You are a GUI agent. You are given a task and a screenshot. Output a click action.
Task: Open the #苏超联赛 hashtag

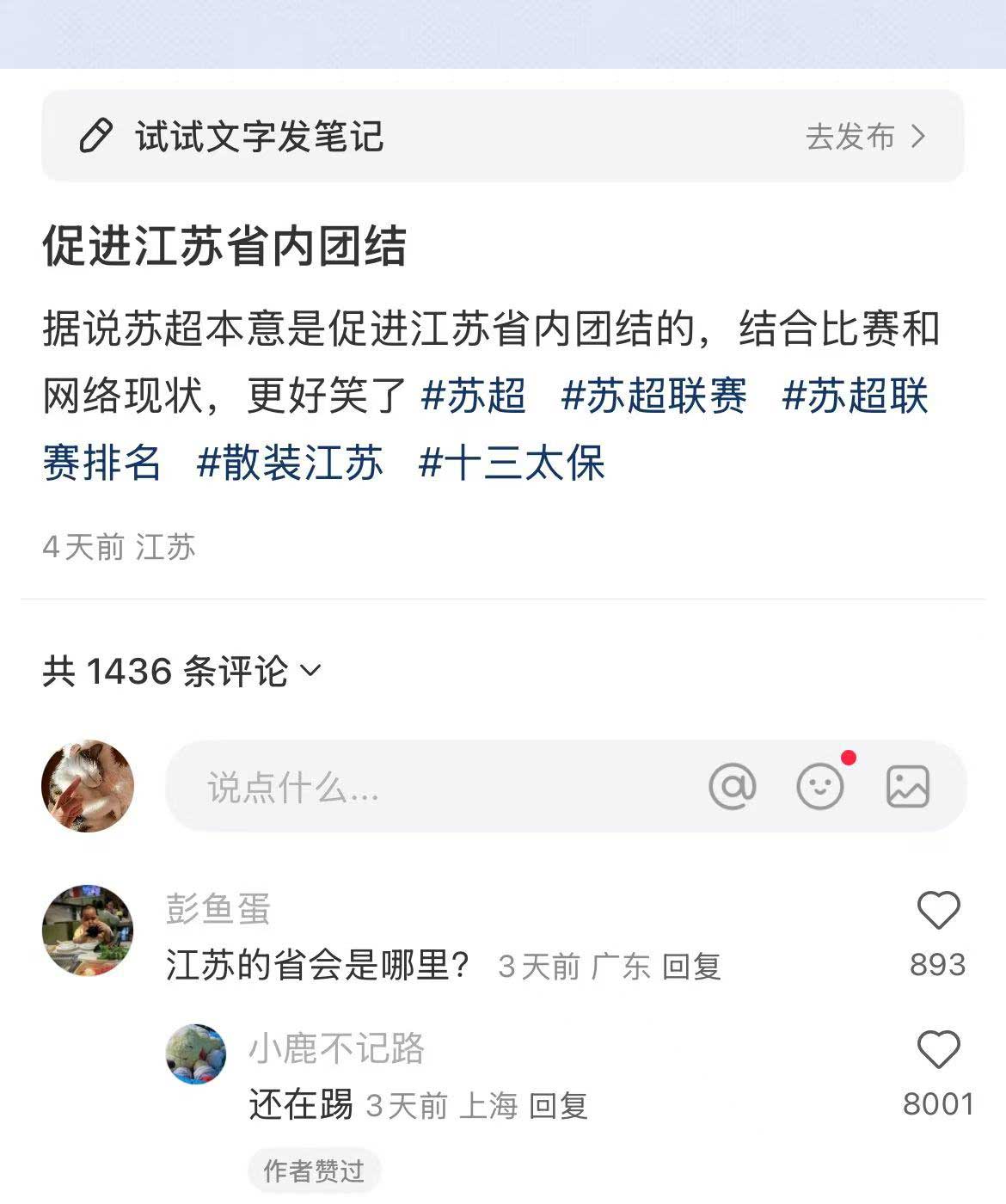pos(653,396)
